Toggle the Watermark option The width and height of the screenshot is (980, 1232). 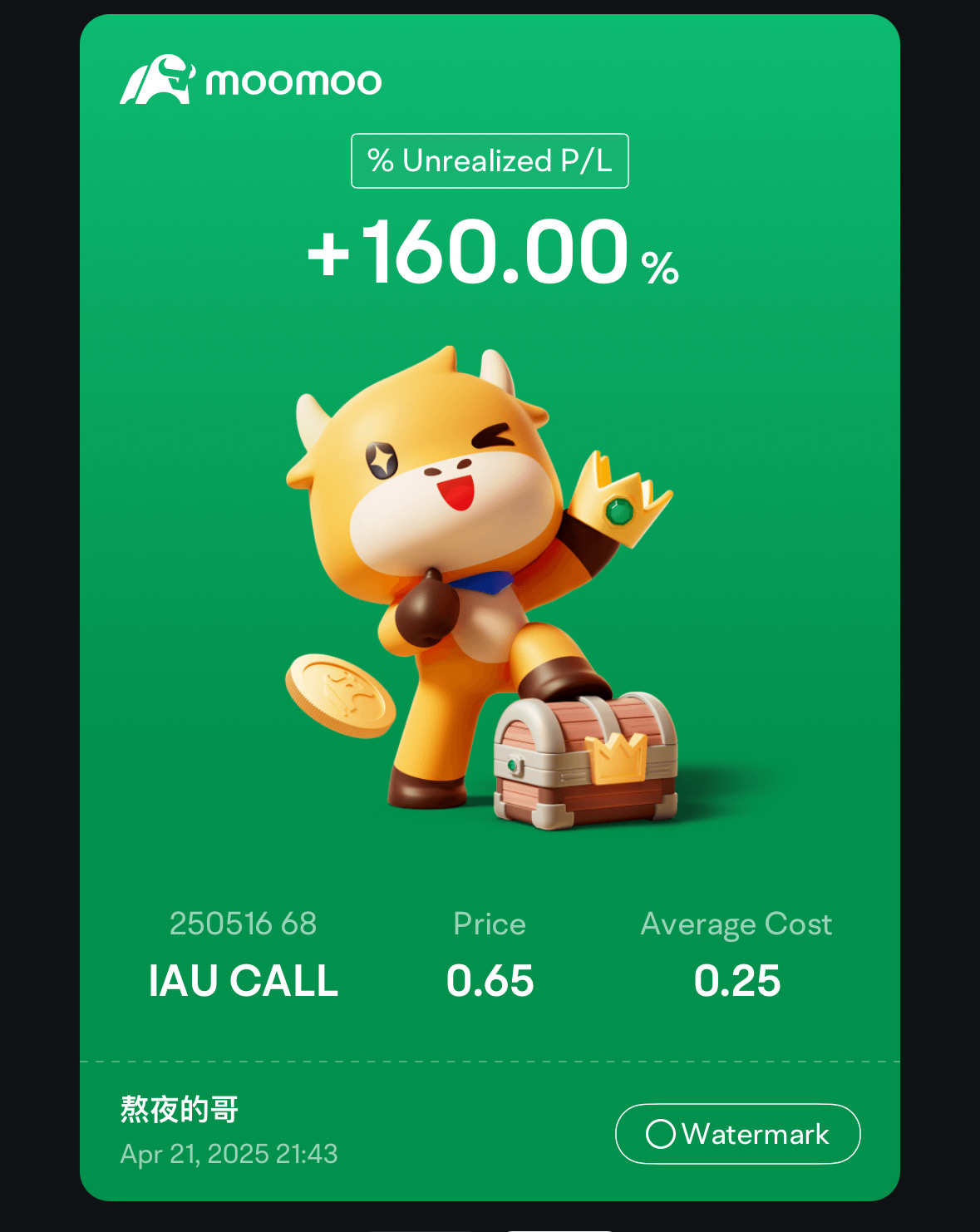736,1134
